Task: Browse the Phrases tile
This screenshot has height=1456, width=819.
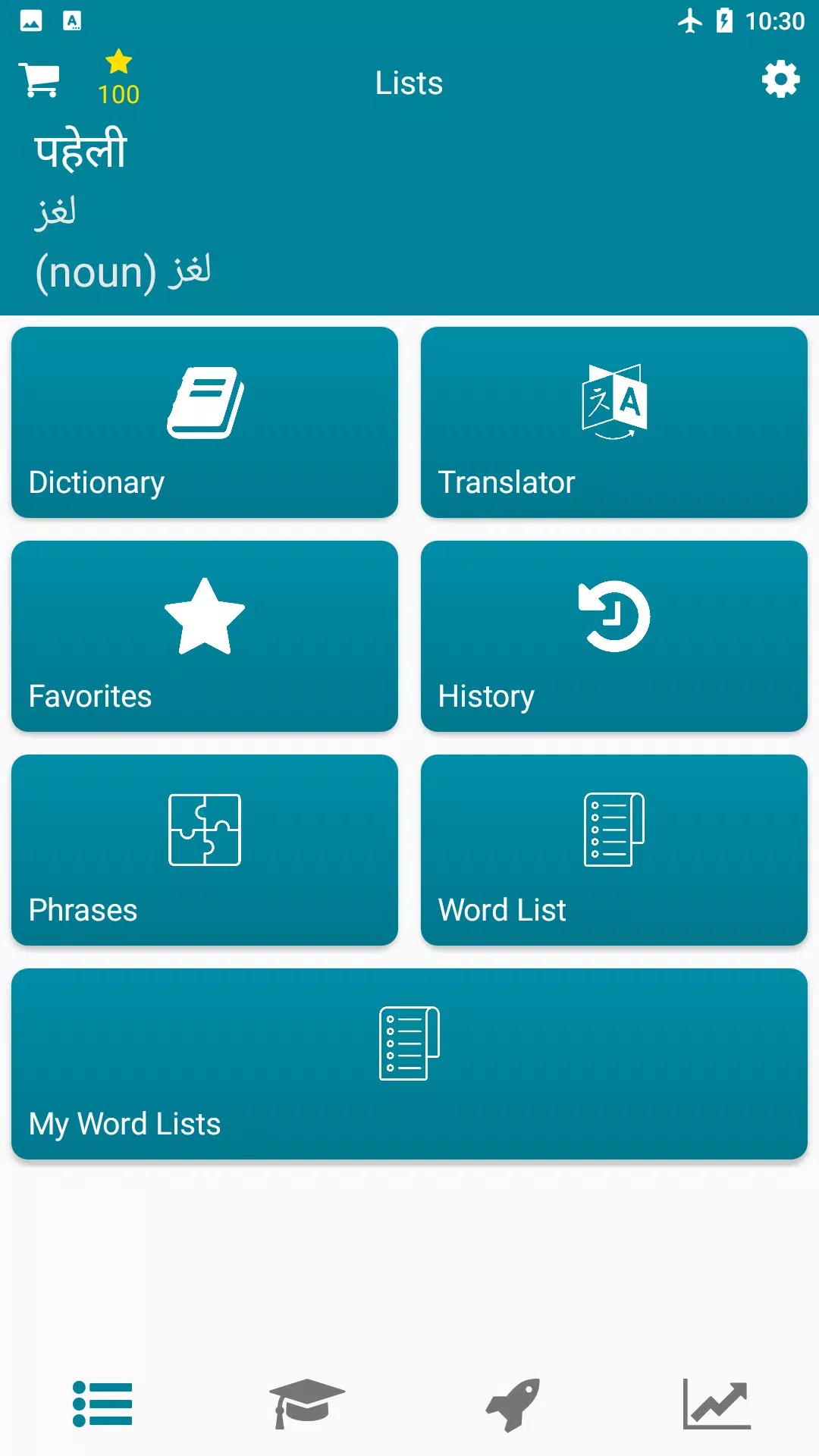Action: (205, 850)
